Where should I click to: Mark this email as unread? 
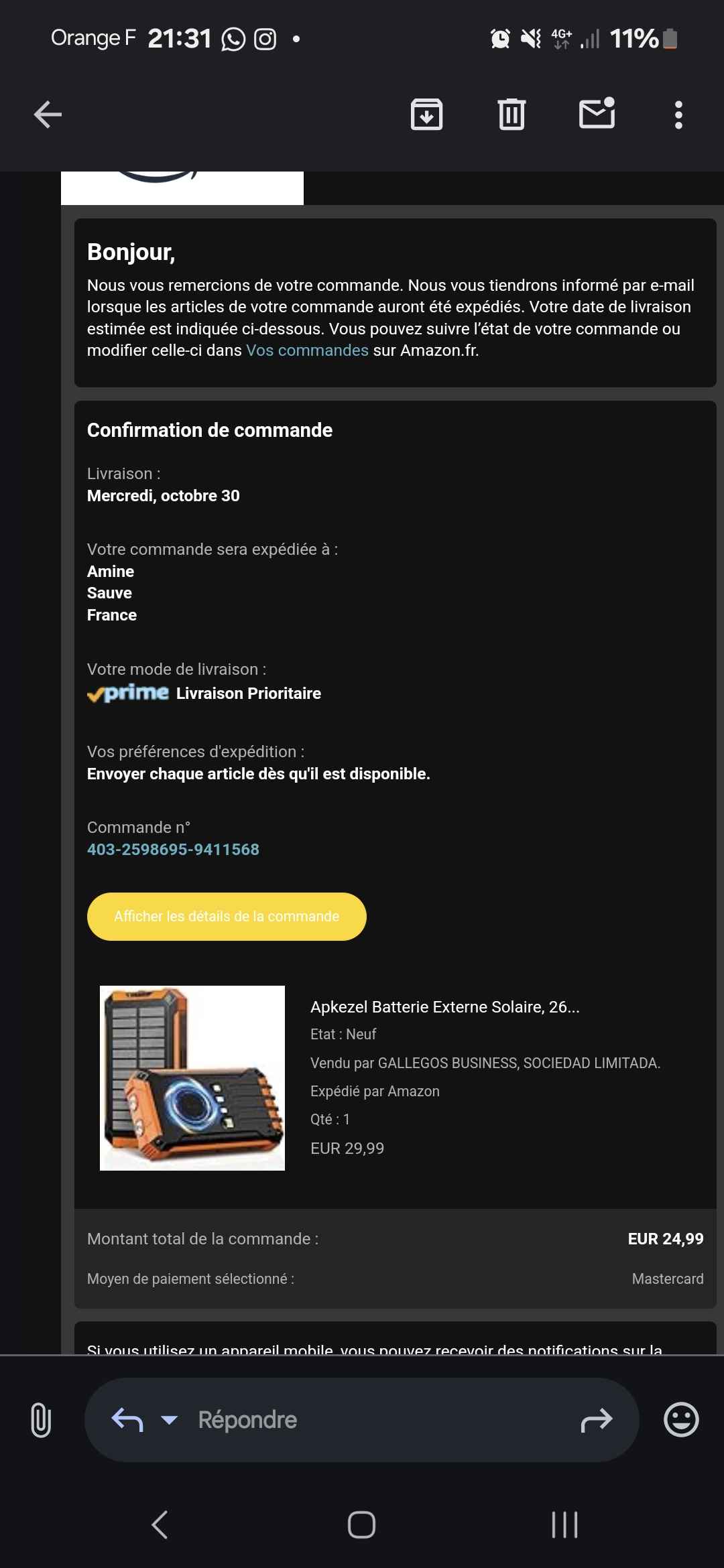click(597, 115)
